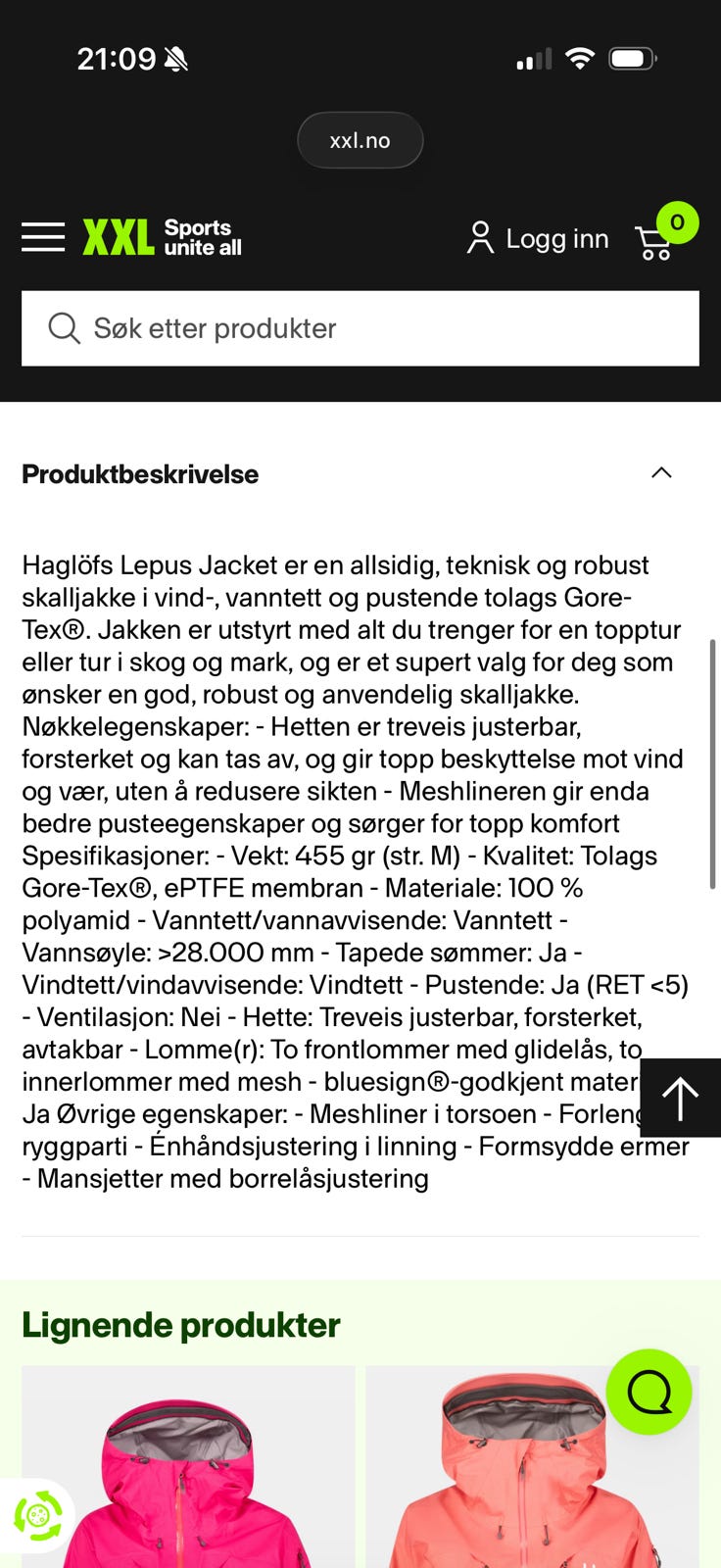
Task: Click the magnifier icon in the search bar
Action: coord(64,328)
